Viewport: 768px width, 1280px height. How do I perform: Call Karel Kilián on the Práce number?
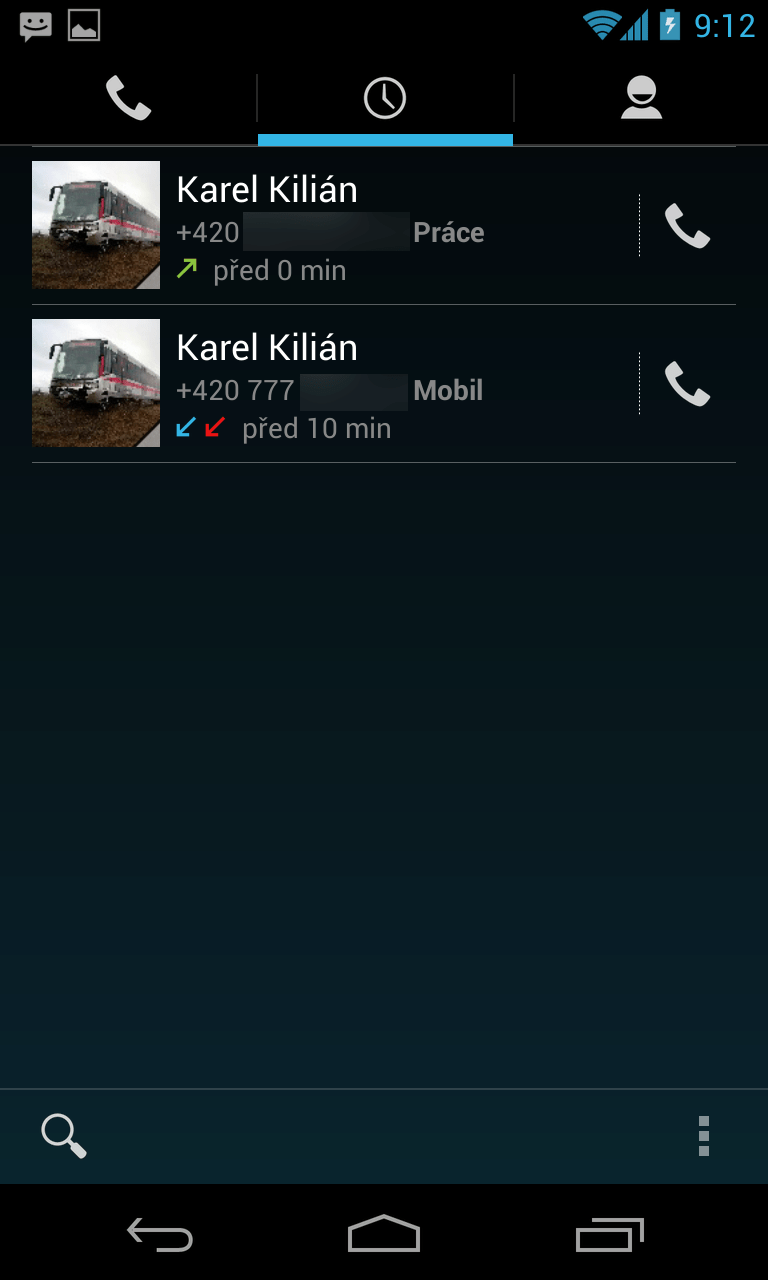688,226
